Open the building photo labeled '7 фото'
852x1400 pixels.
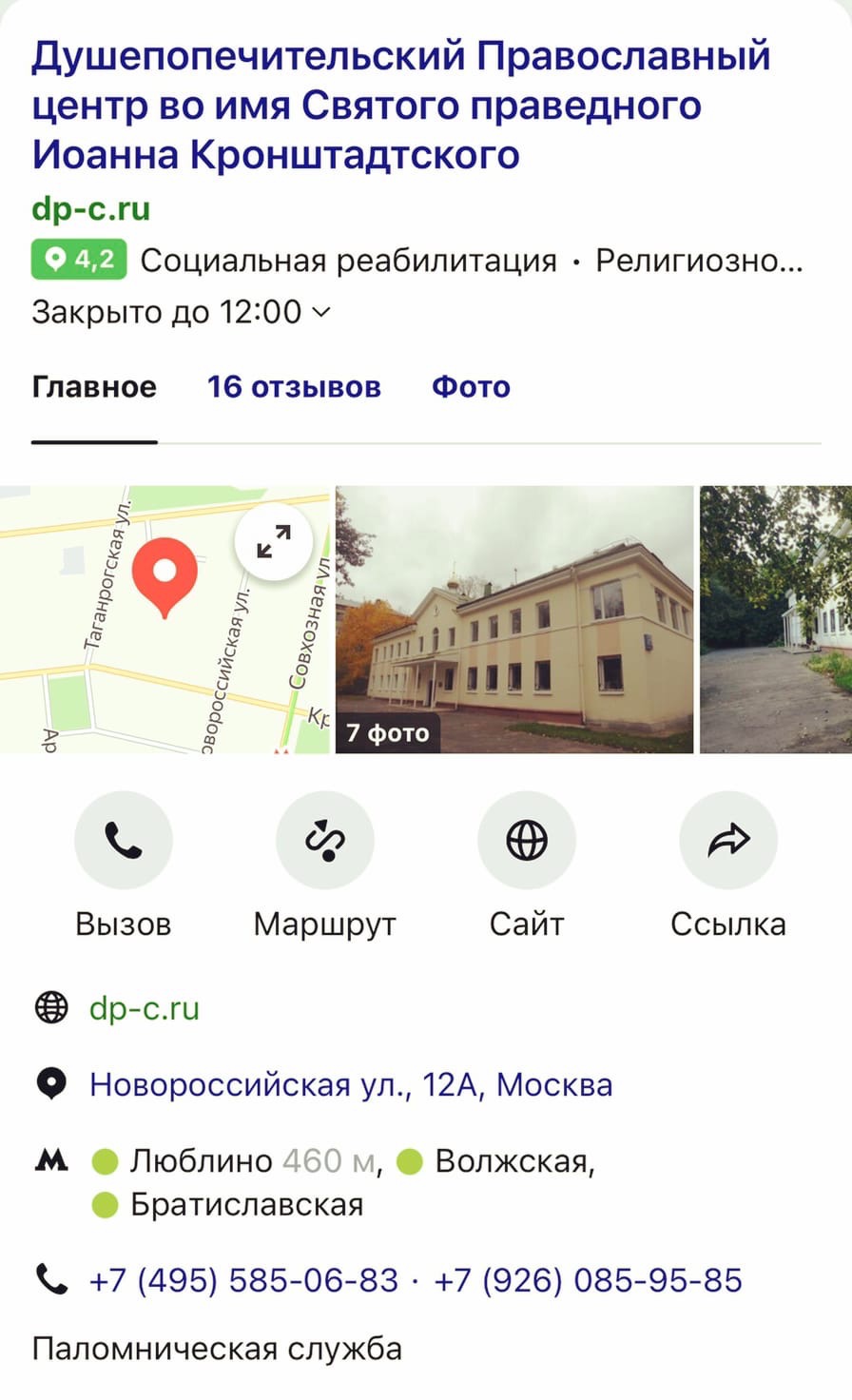tap(513, 619)
